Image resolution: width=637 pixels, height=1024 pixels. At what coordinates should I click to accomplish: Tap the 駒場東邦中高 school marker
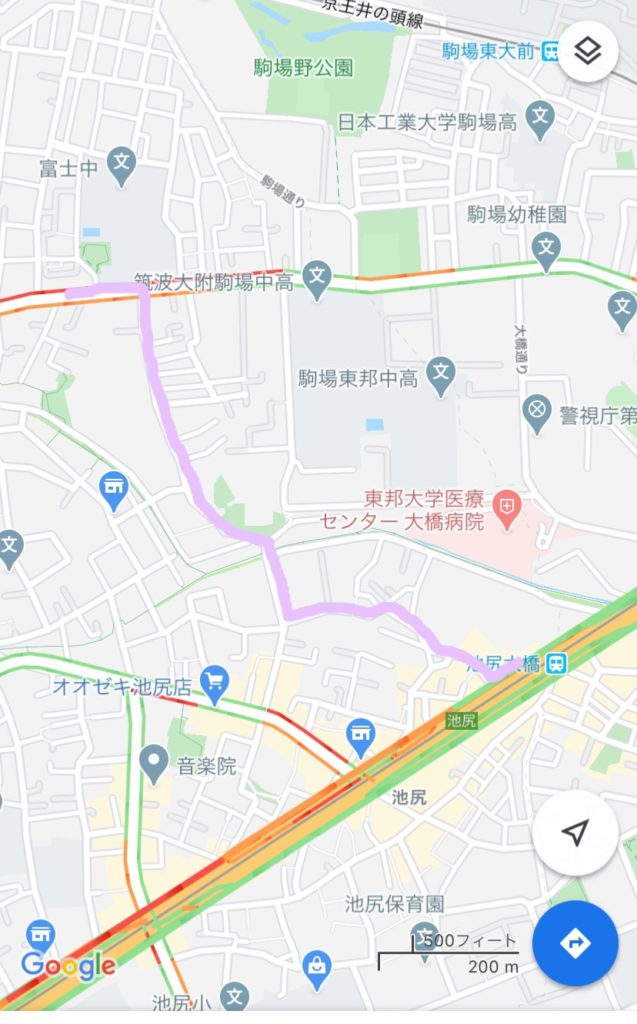(x=440, y=376)
